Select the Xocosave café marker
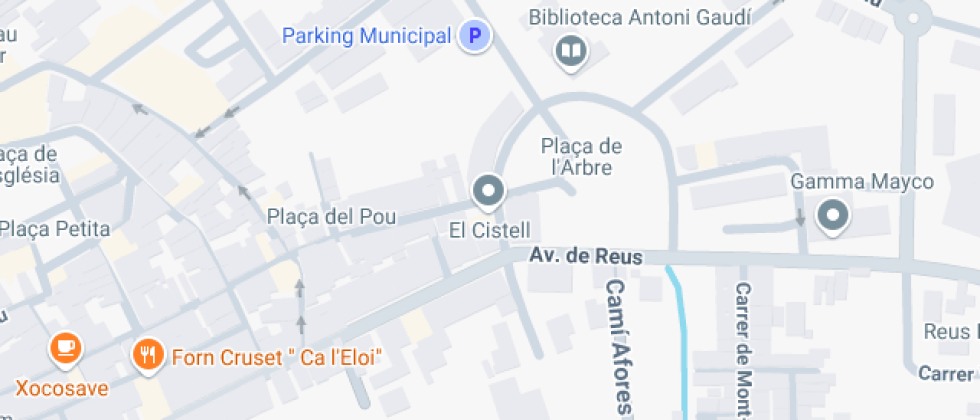 coord(66,348)
